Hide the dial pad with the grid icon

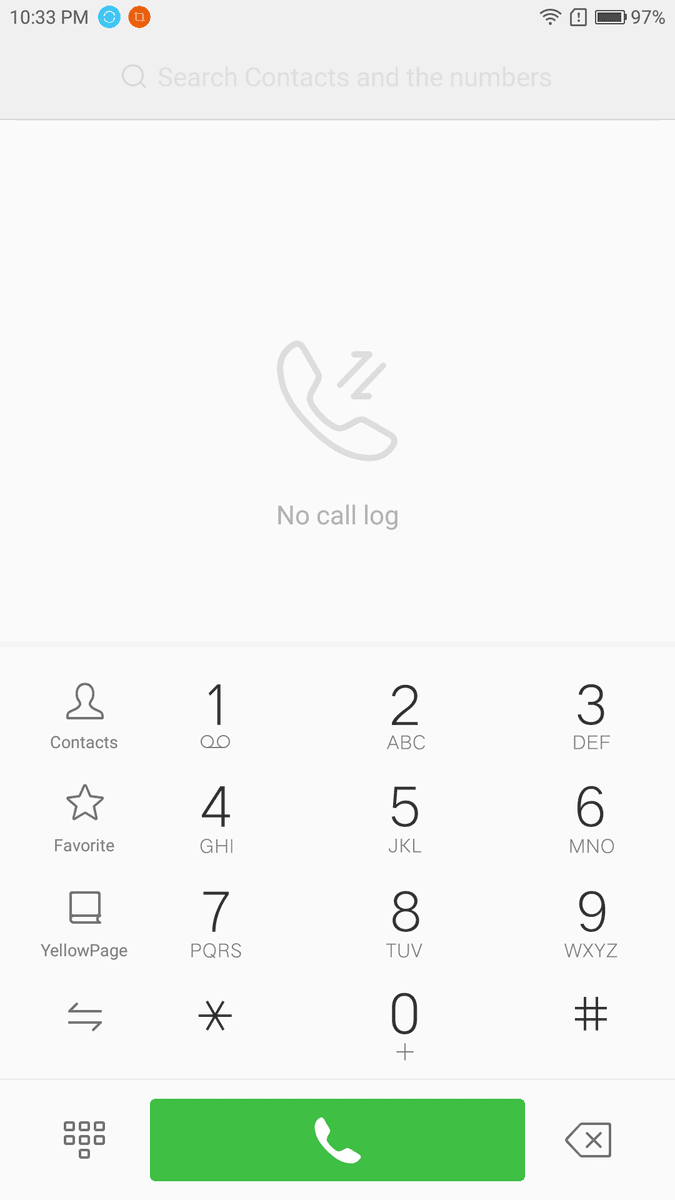tap(84, 1139)
